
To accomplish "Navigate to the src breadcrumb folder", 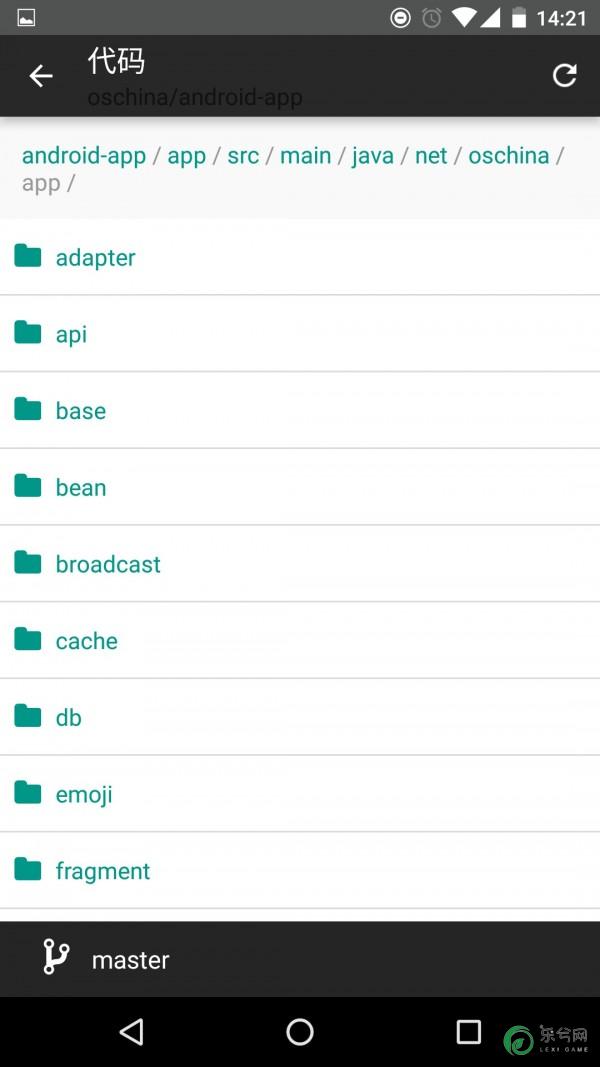I will [243, 155].
